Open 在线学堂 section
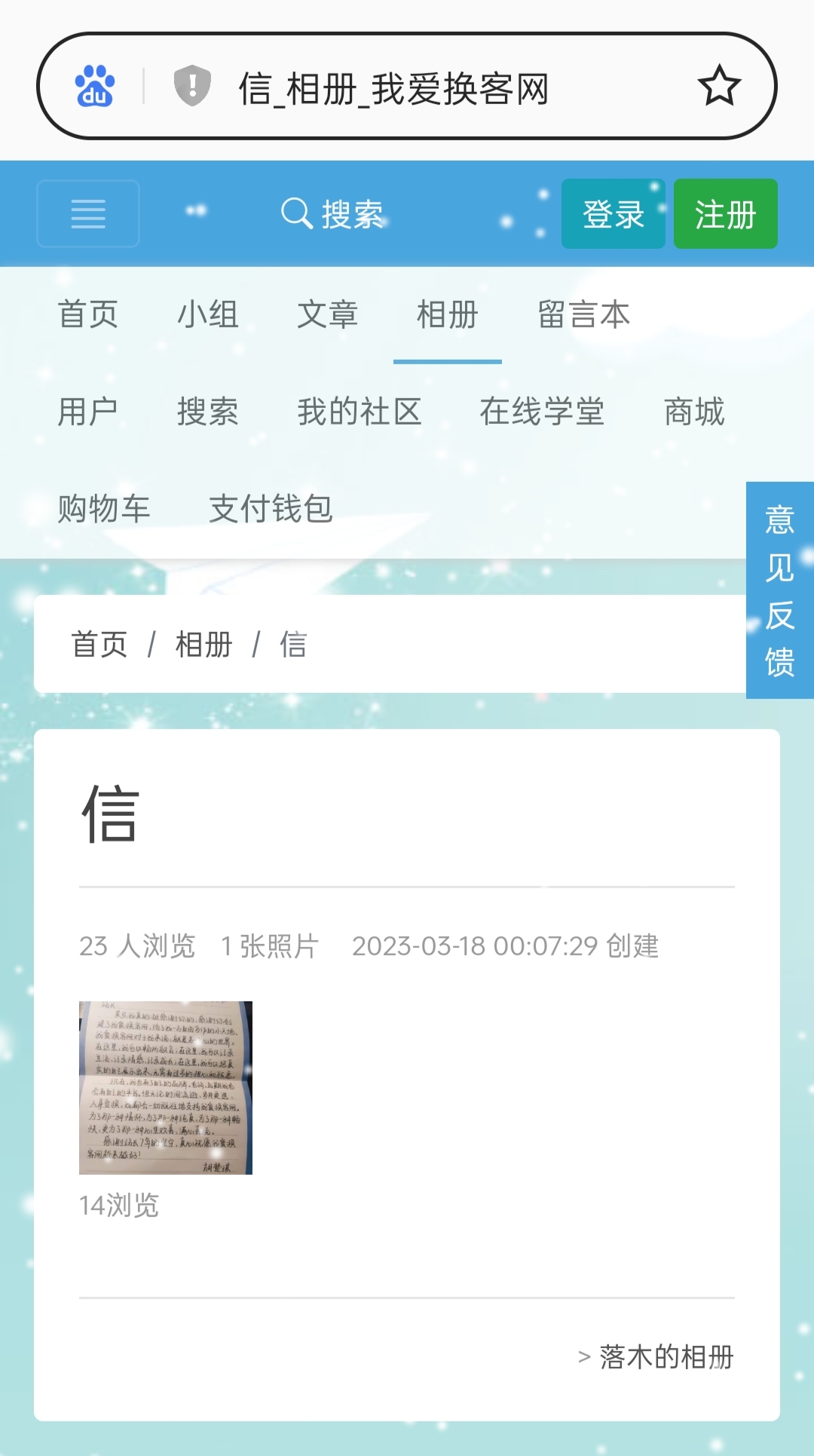 [x=542, y=412]
